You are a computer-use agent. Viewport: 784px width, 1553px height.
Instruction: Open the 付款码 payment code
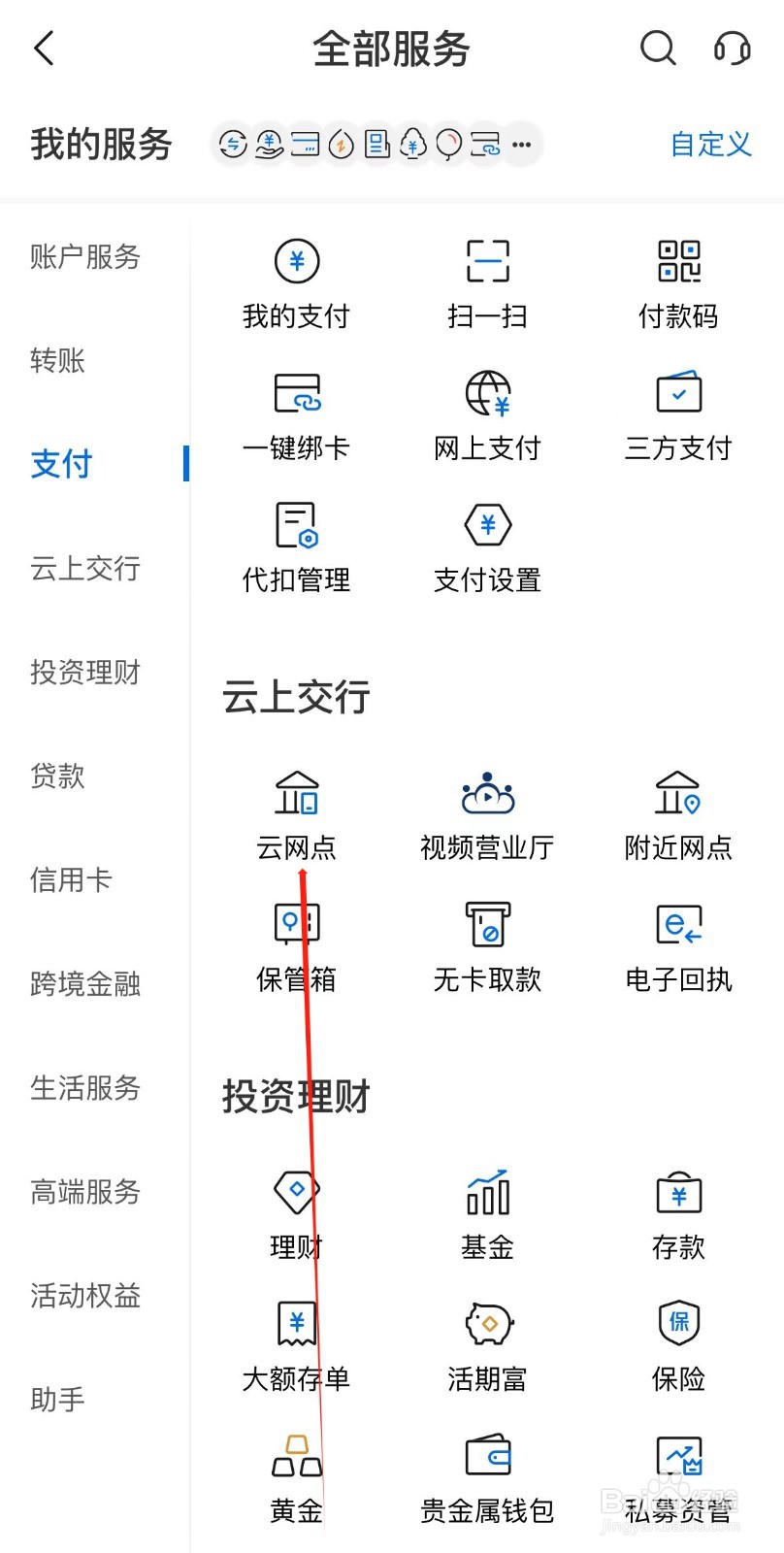(x=677, y=281)
